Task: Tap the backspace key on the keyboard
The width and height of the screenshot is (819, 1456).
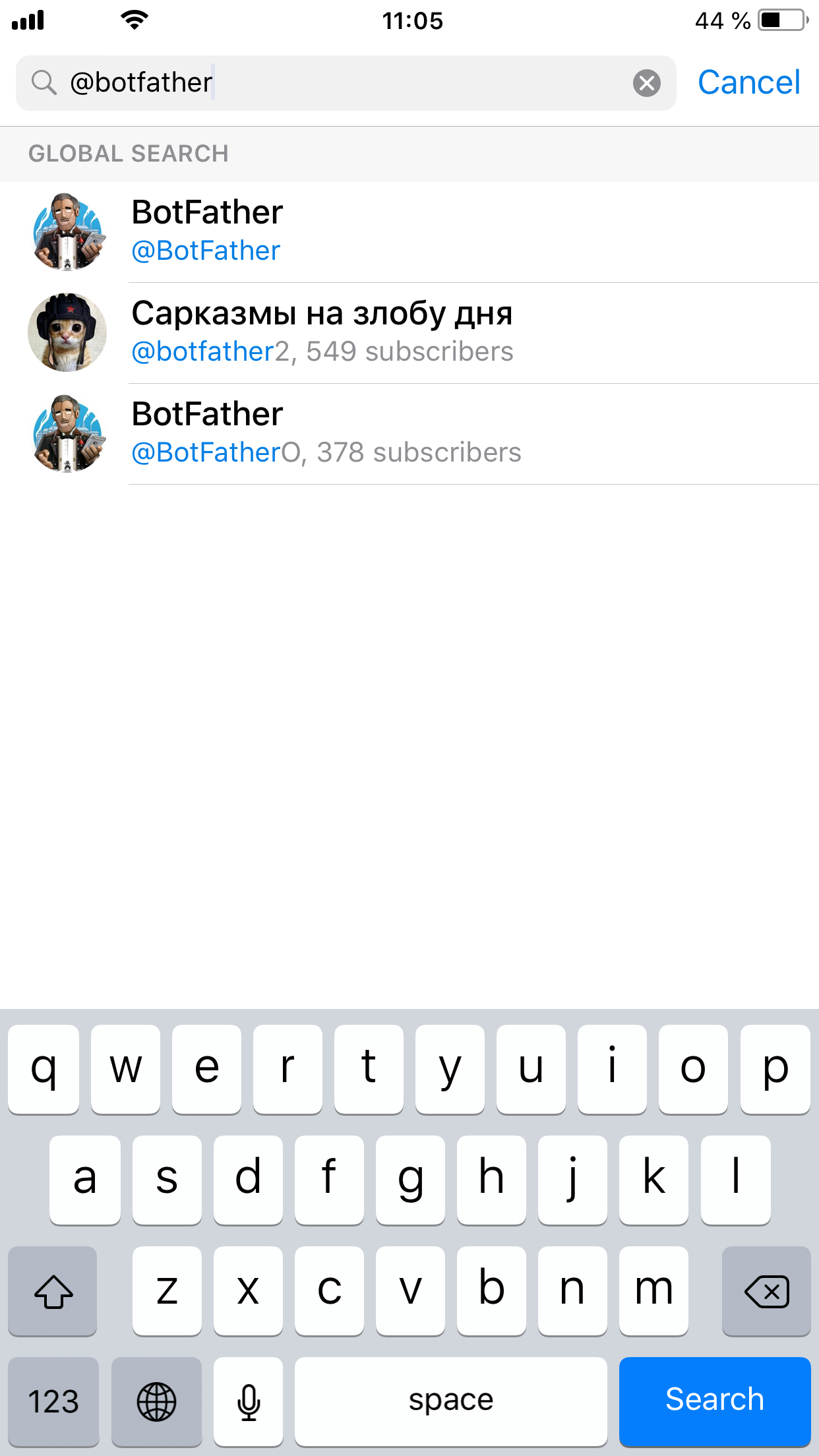Action: coord(766,1290)
